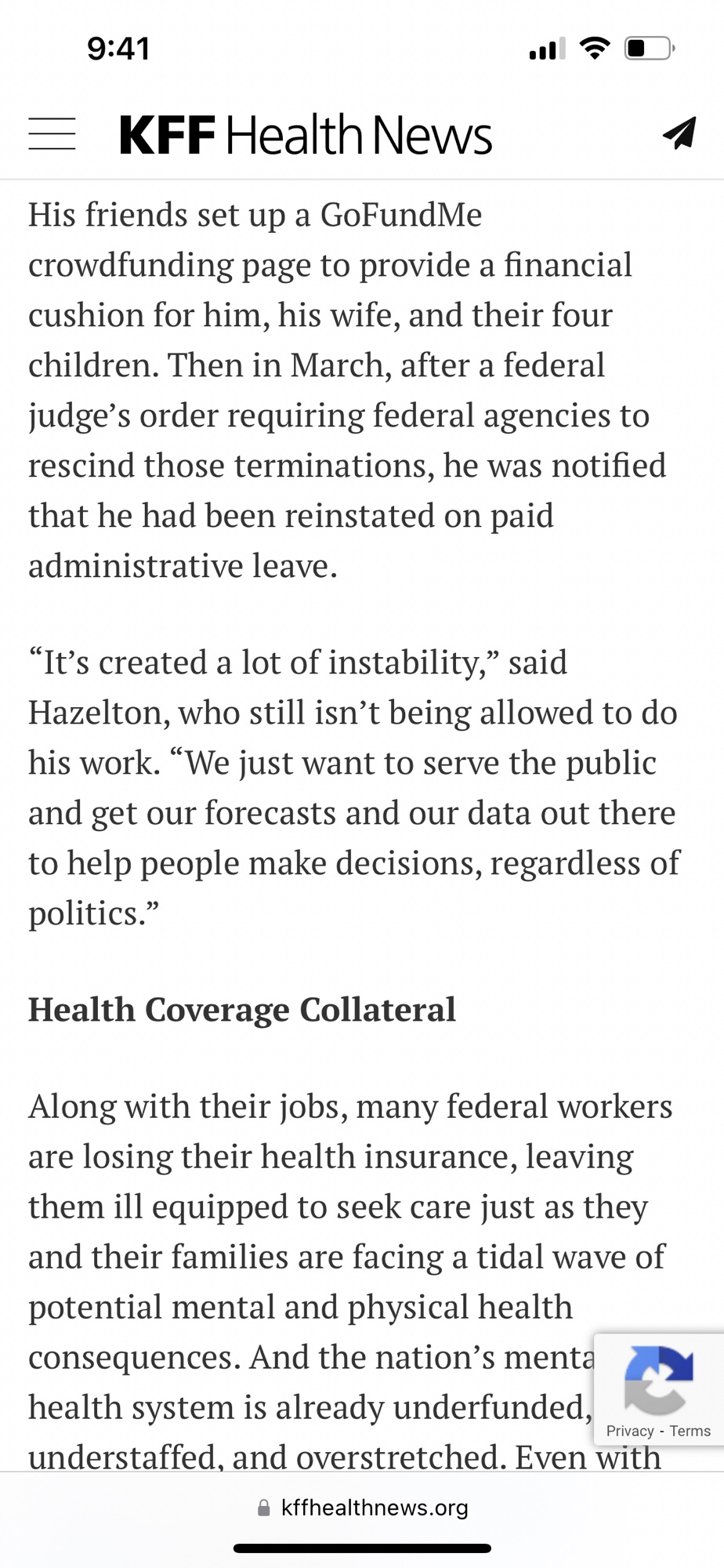Screen dimensions: 724x1568
Task: Open the reCAPTCHA Privacy link
Action: tap(629, 1431)
